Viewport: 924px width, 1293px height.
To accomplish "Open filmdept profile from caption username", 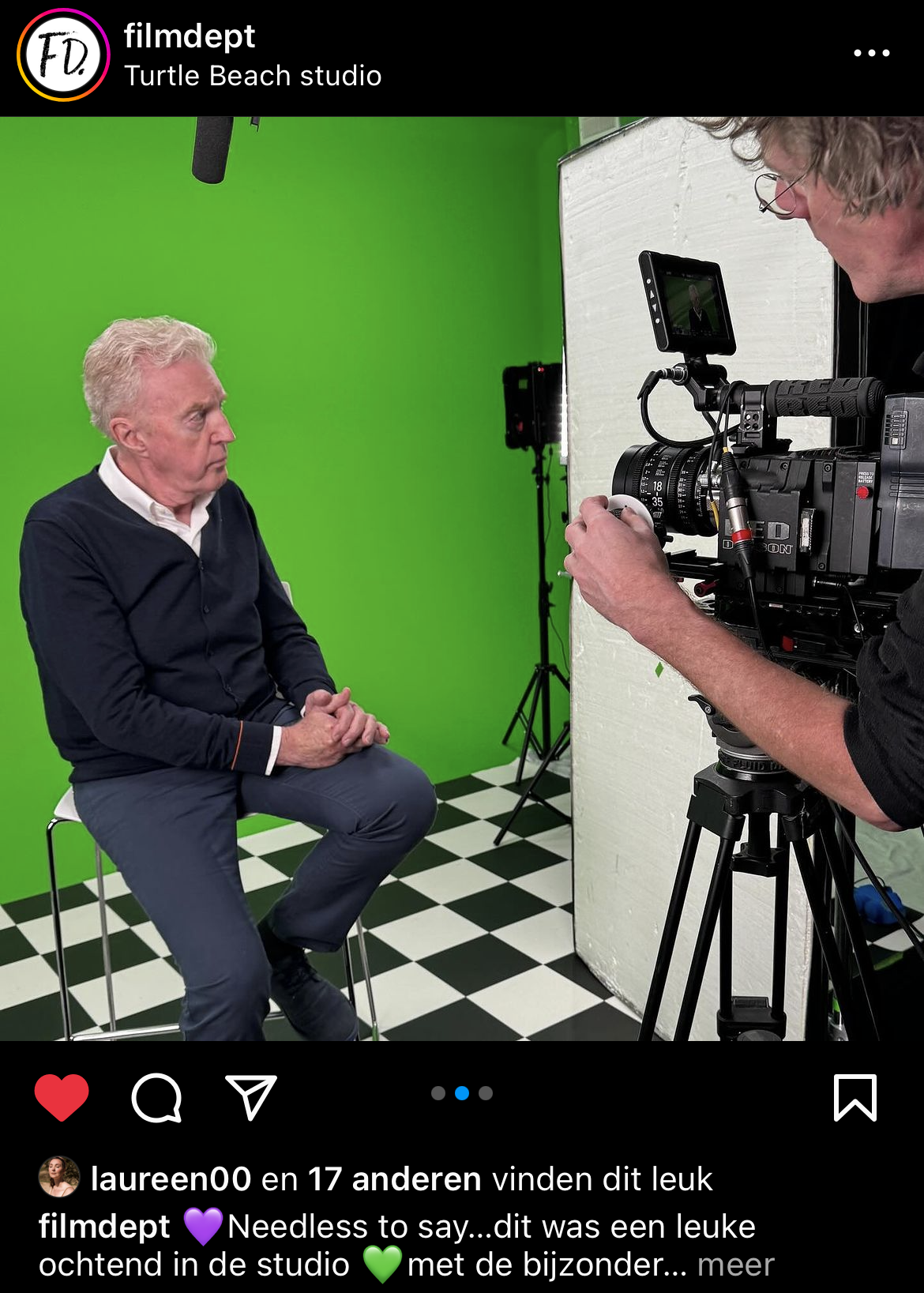I will [x=104, y=1226].
